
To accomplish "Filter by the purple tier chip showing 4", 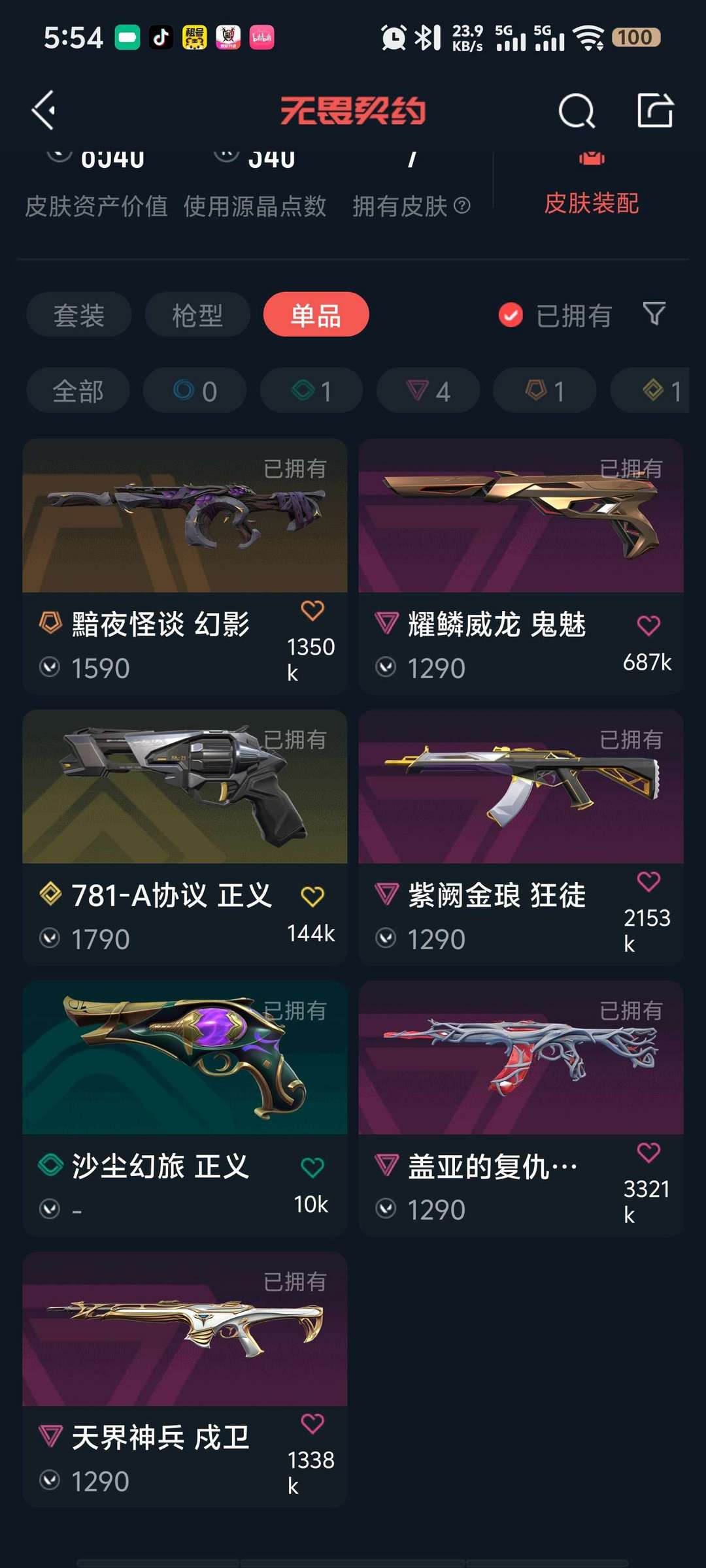I will pos(428,391).
